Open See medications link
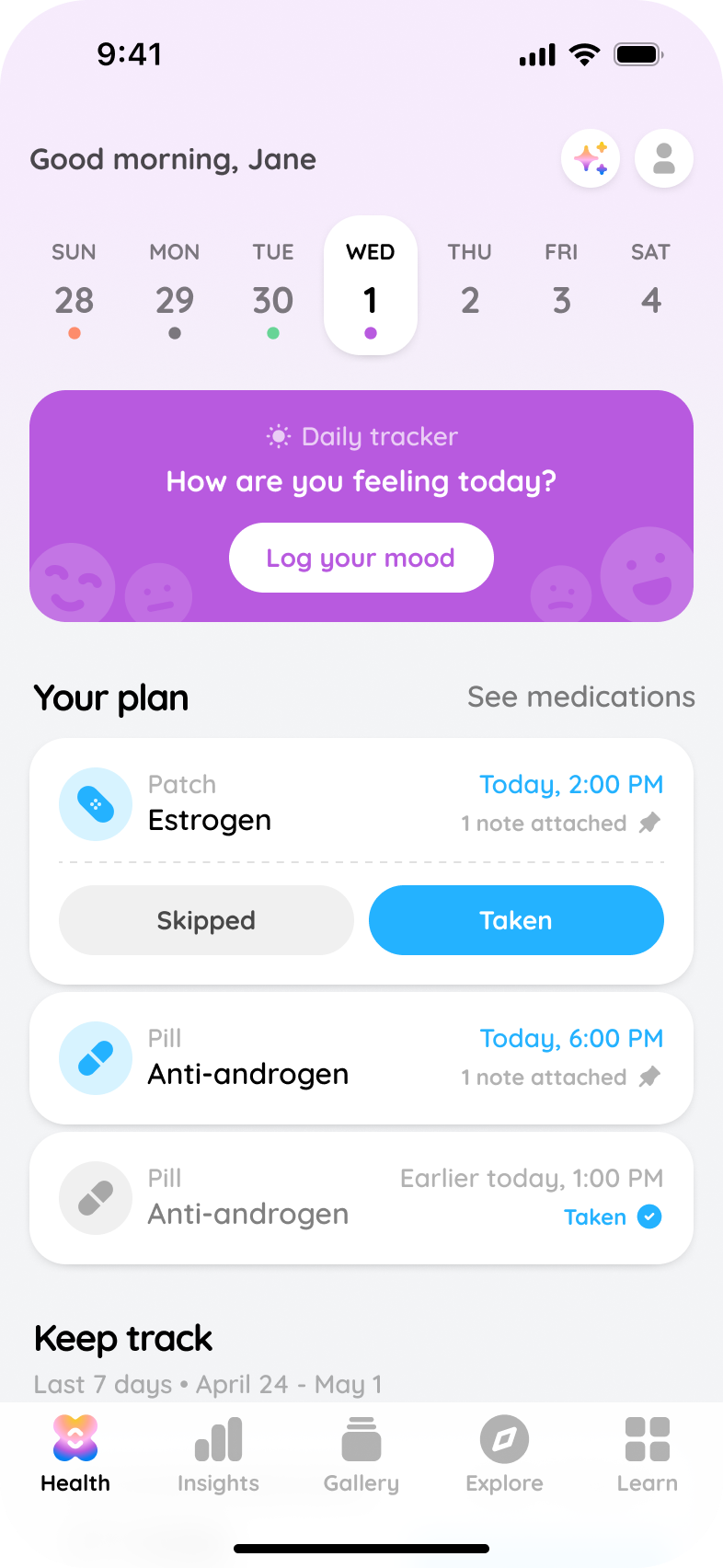The width and height of the screenshot is (723, 1568). pos(580,697)
